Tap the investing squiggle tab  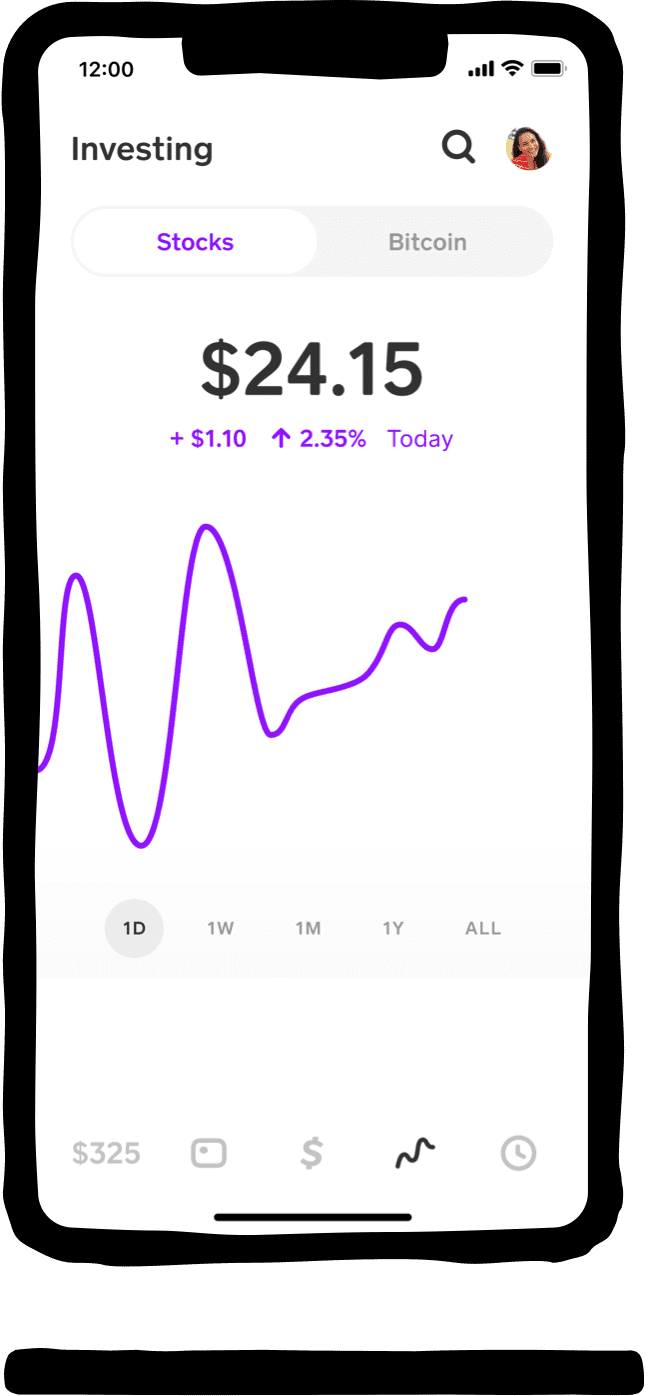pos(415,1154)
